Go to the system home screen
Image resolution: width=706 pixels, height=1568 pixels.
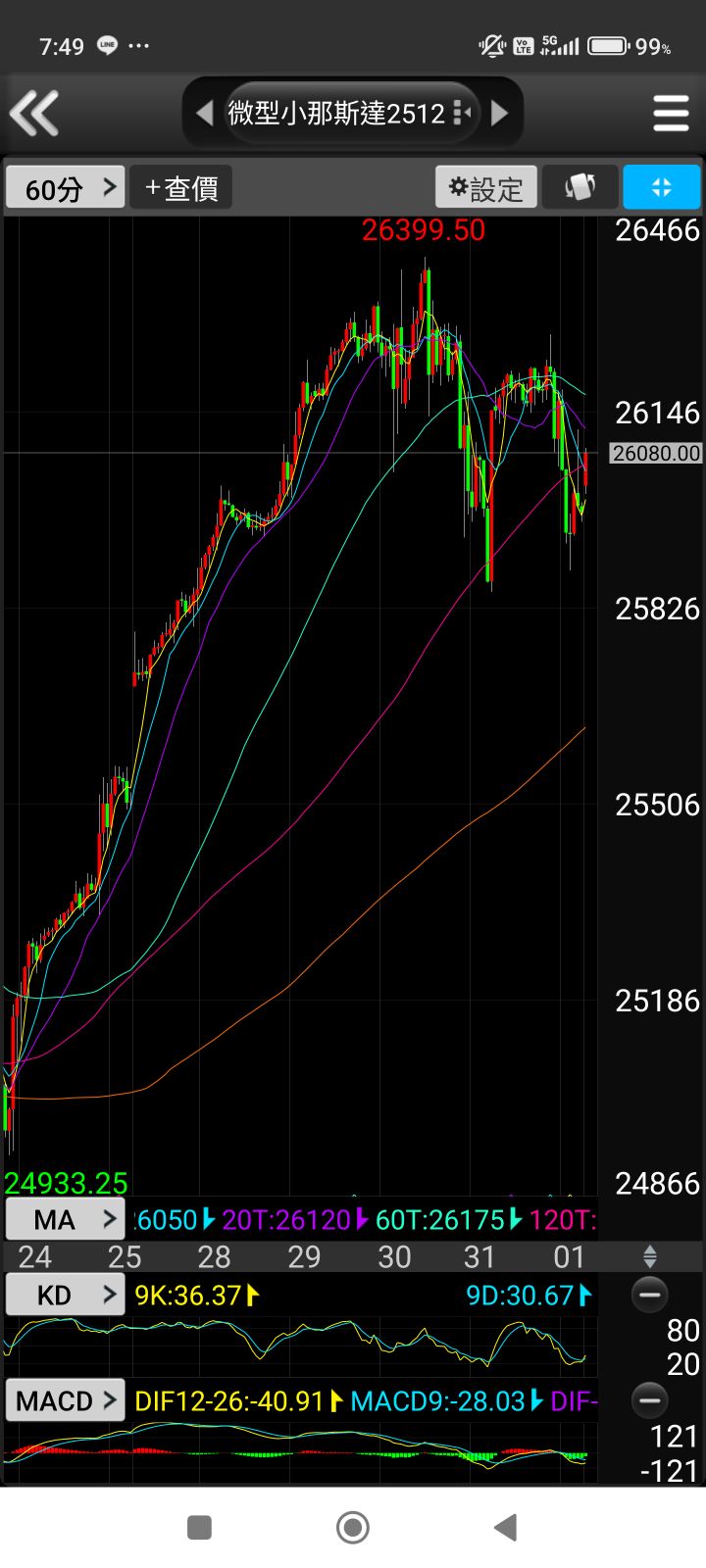(x=353, y=1527)
